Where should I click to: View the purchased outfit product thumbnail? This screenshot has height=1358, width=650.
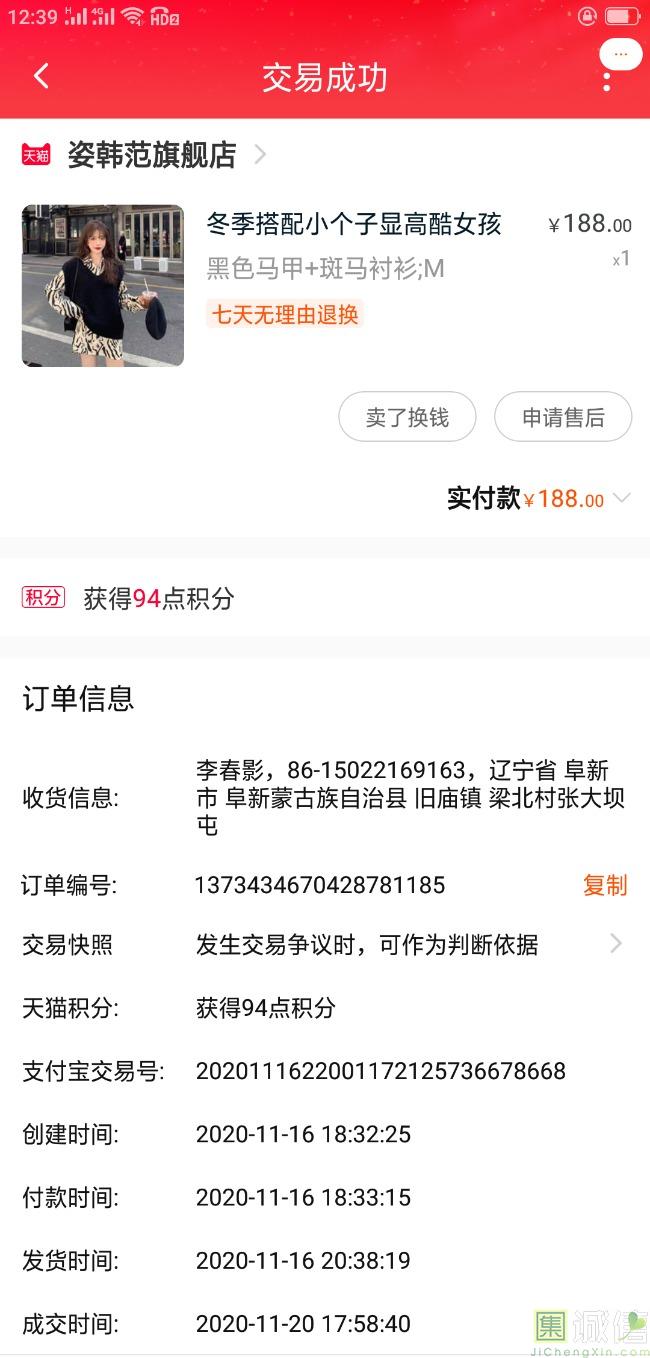[x=103, y=285]
